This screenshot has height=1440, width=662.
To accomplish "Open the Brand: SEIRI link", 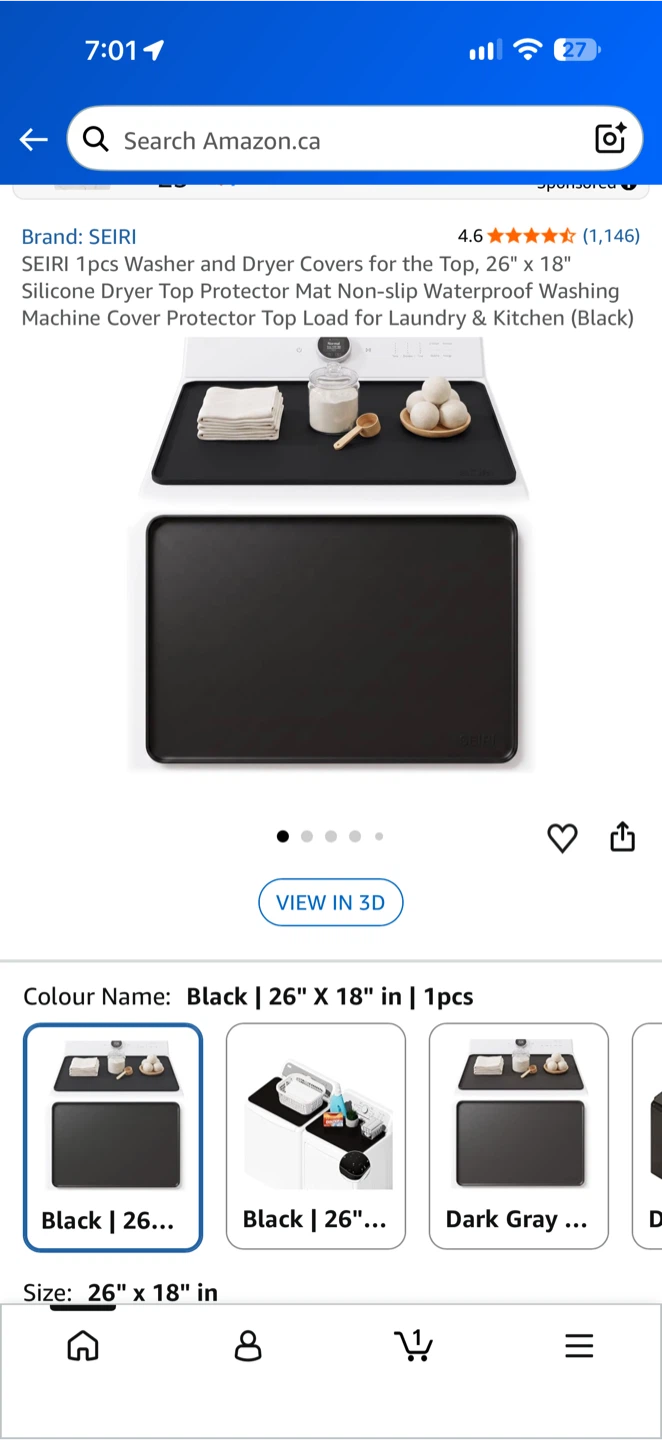I will click(79, 237).
